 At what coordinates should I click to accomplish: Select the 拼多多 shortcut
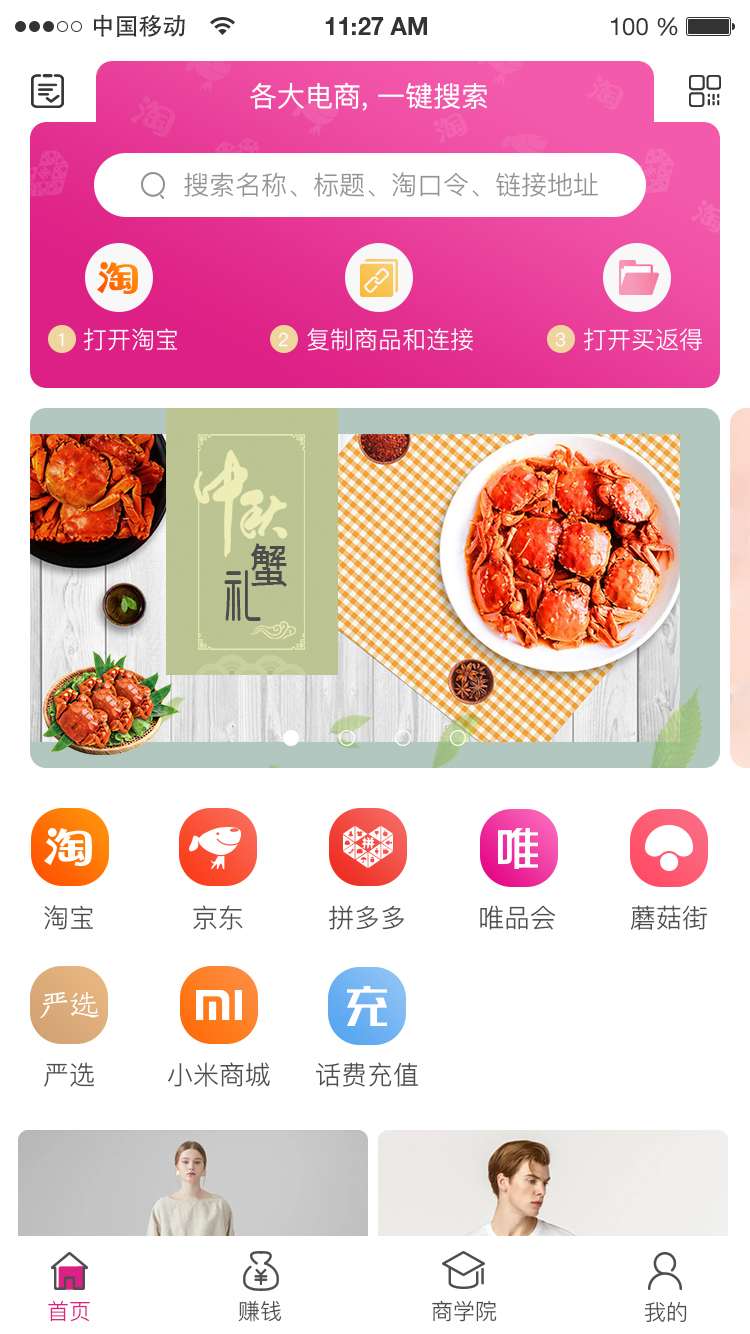[367, 848]
